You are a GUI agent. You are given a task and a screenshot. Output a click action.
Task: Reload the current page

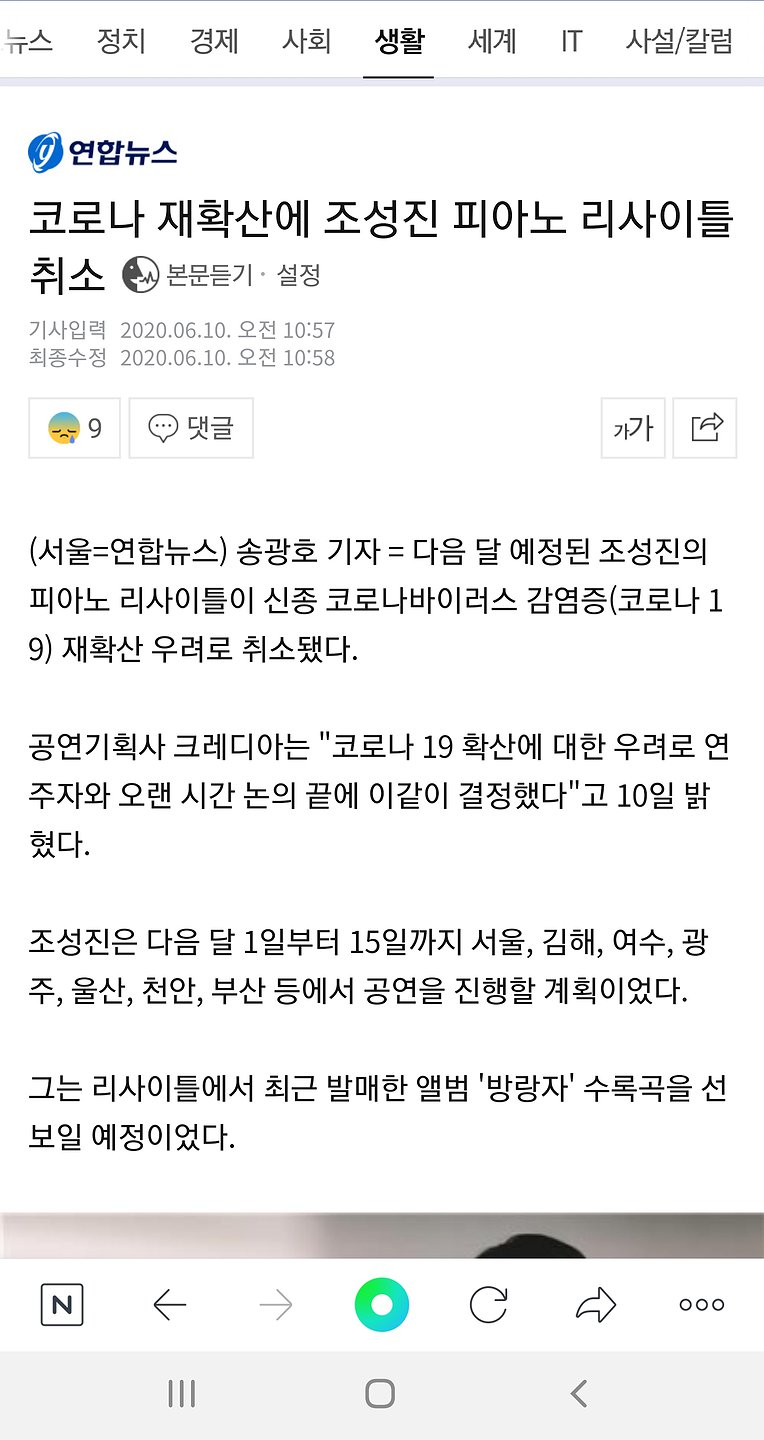(488, 1305)
